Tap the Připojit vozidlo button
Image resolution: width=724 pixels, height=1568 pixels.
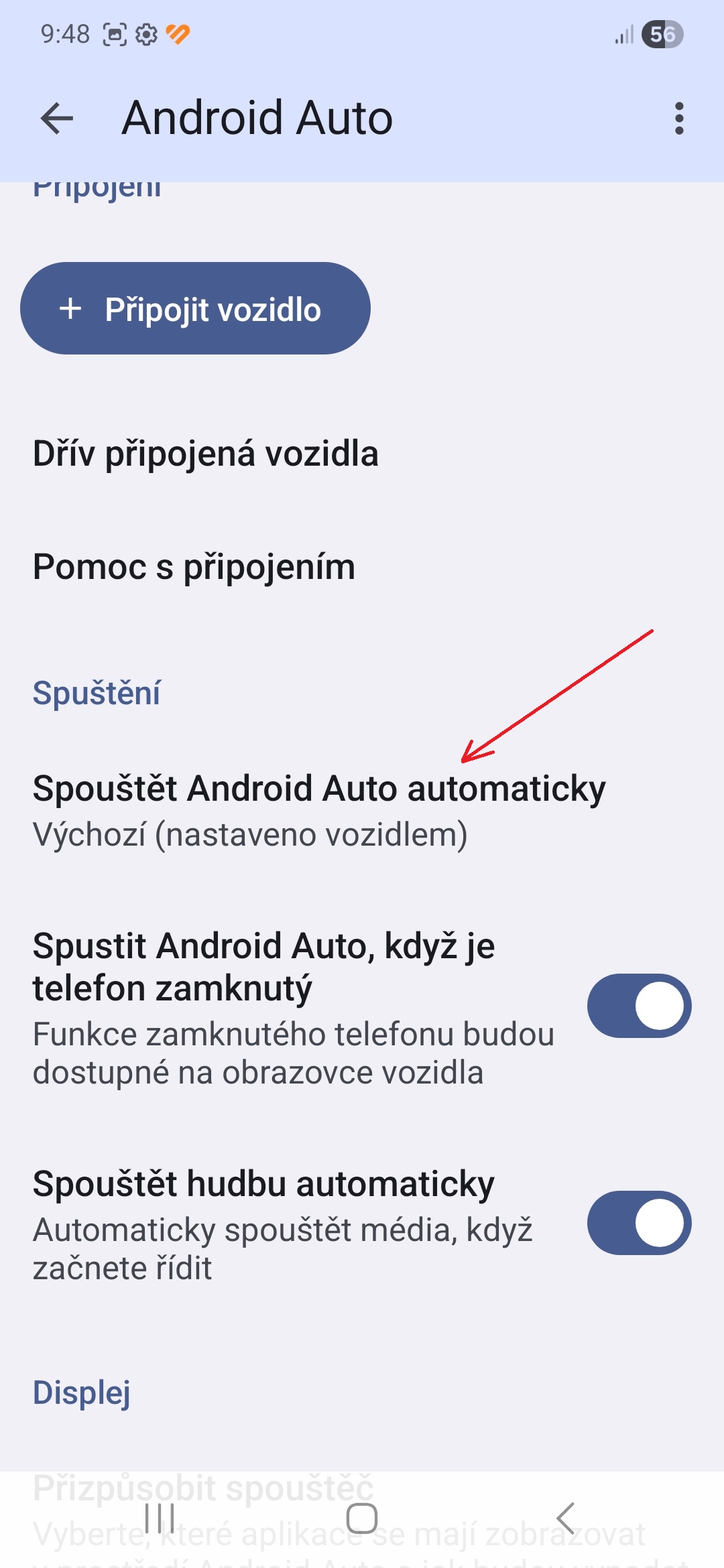click(x=195, y=309)
